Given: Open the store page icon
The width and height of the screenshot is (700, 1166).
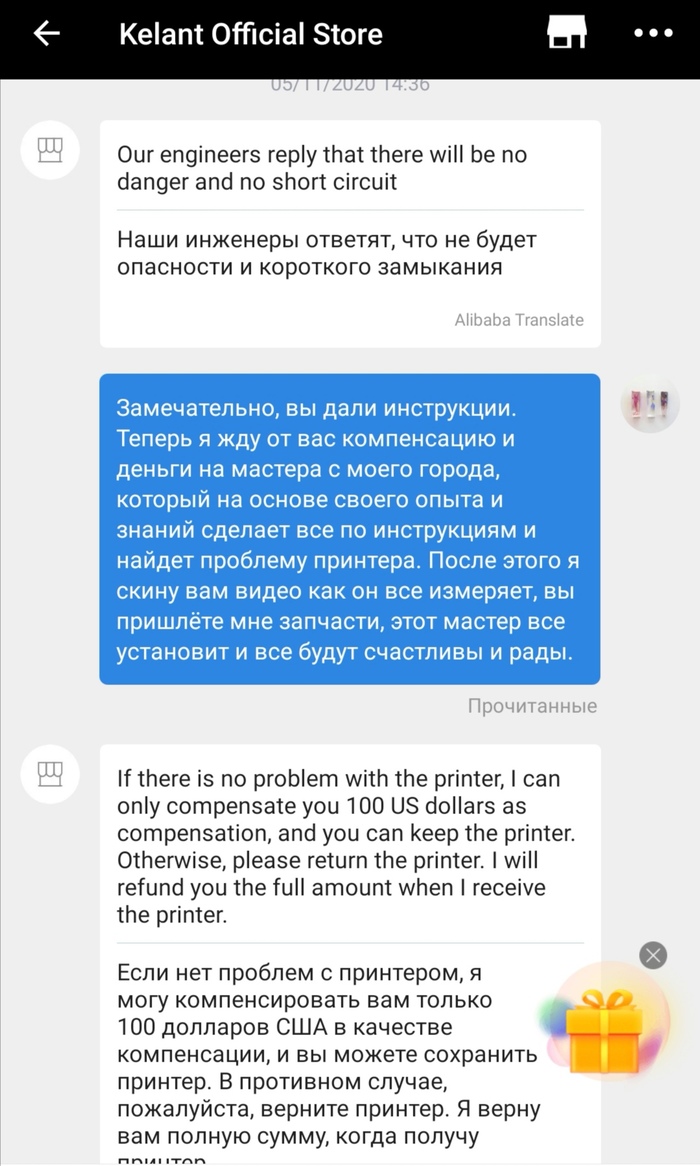Looking at the screenshot, I should click(566, 33).
